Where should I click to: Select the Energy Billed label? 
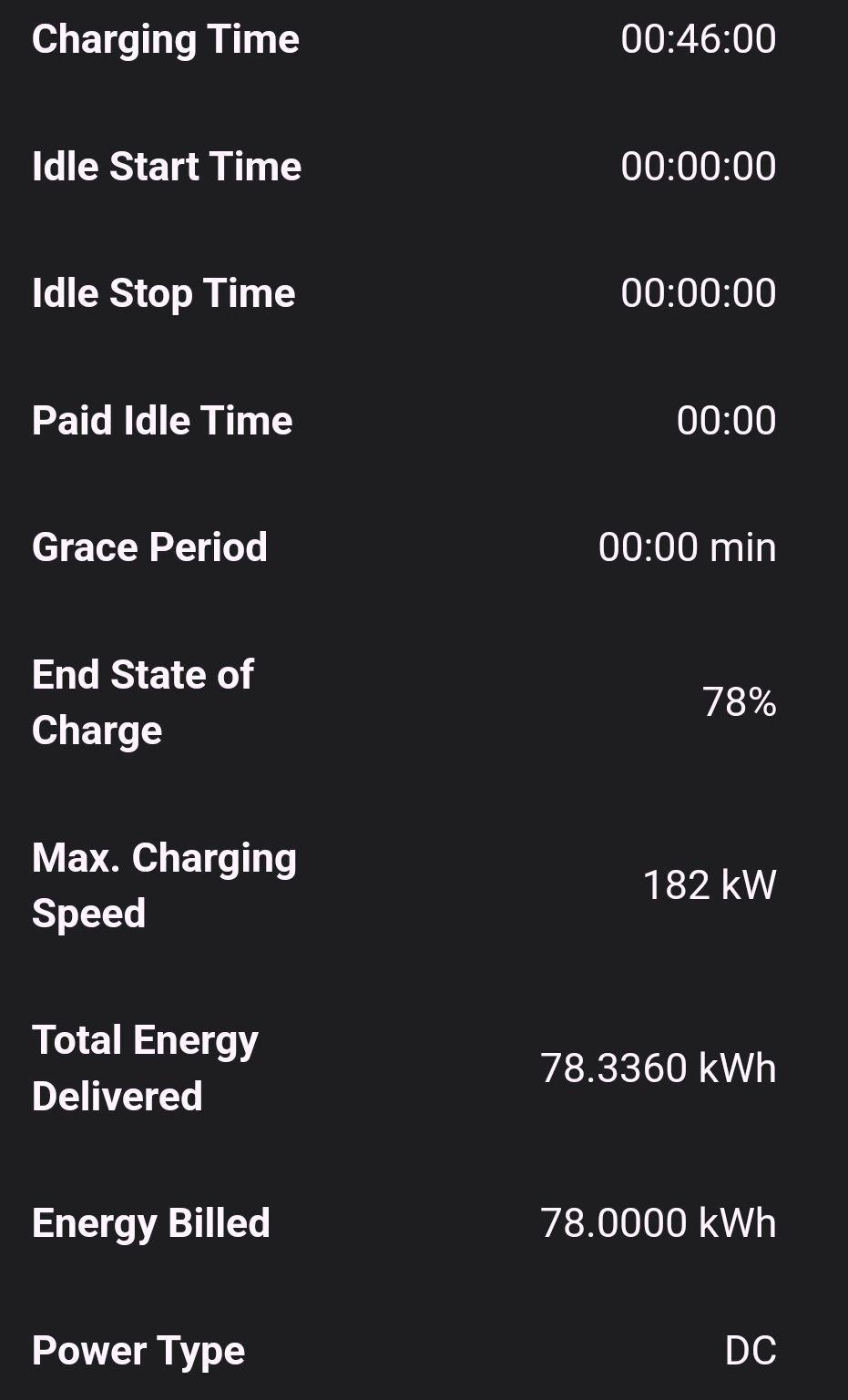(151, 1222)
